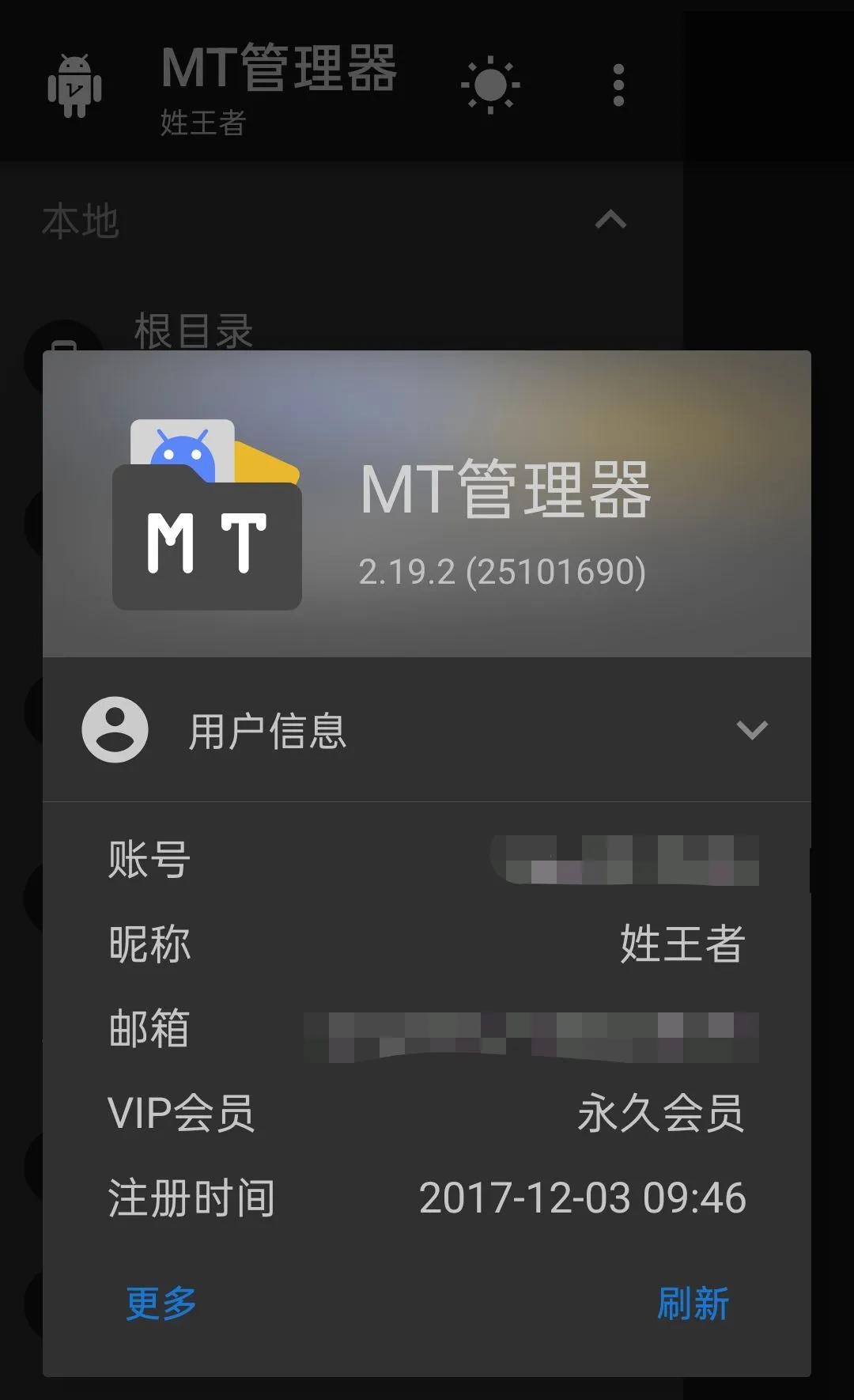Tap the MT管理器 title in the toolbar
854x1400 pixels.
click(x=278, y=70)
